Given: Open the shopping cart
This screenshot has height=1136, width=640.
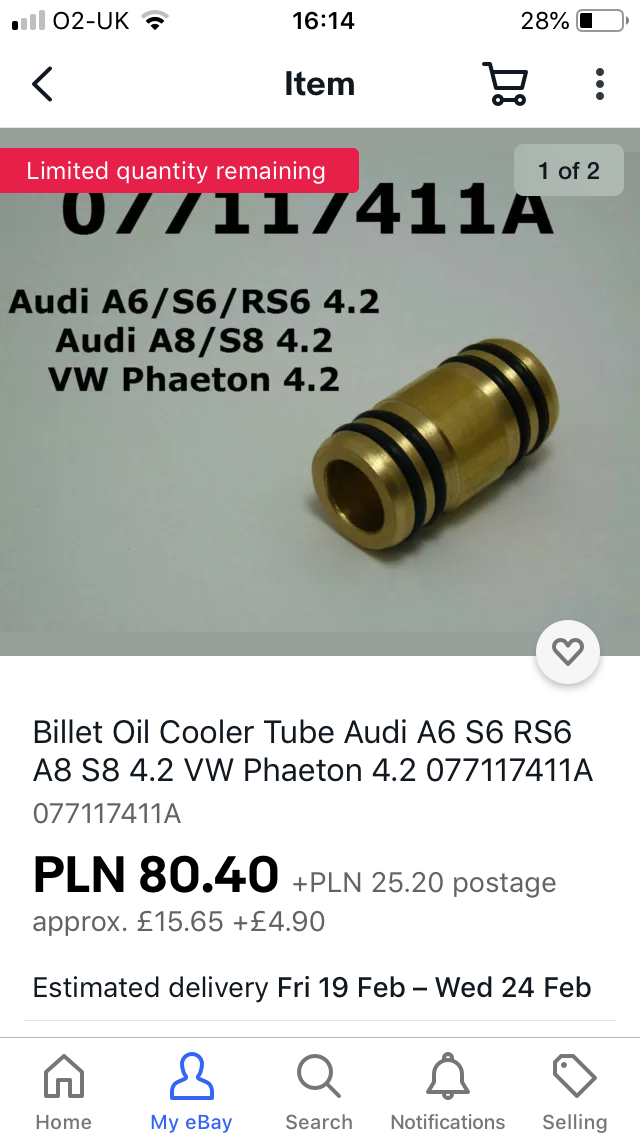Looking at the screenshot, I should [505, 84].
